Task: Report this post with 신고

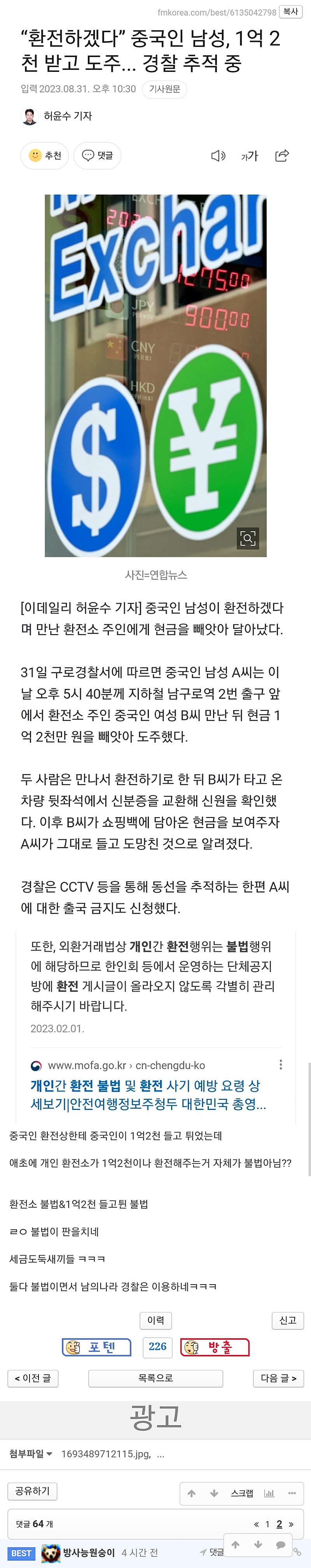Action: (x=287, y=1320)
